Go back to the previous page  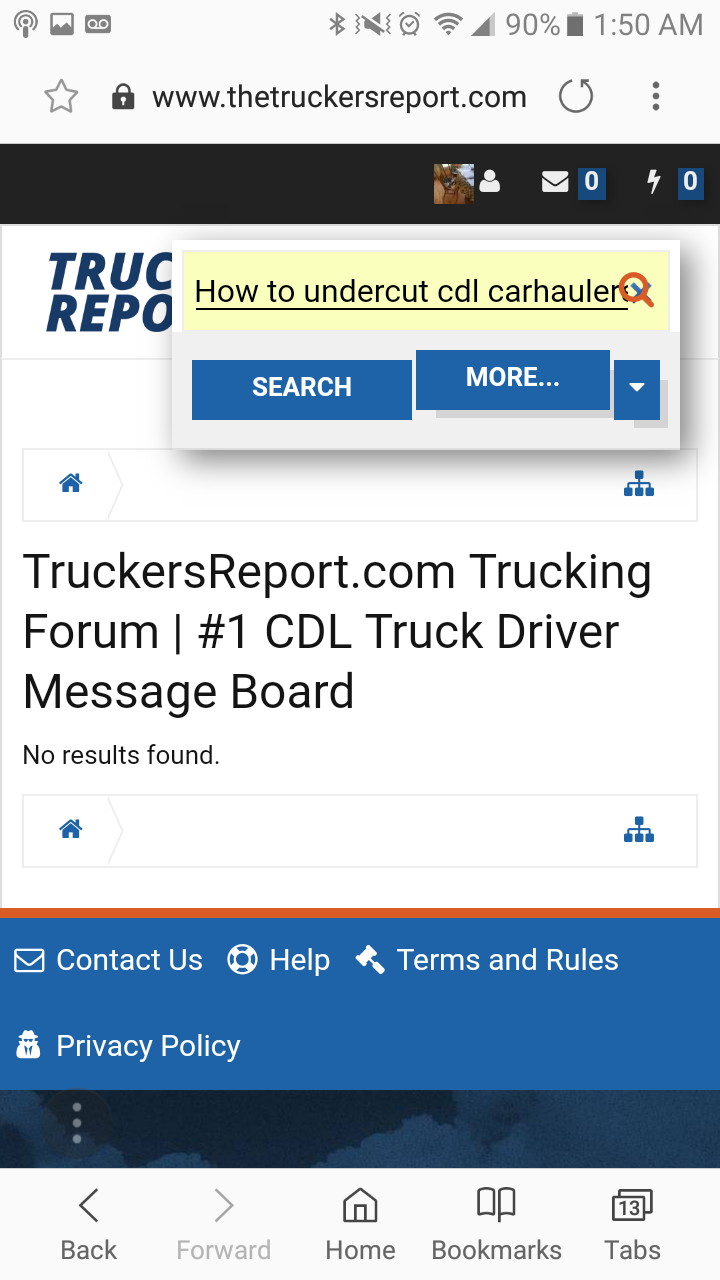[x=89, y=1224]
